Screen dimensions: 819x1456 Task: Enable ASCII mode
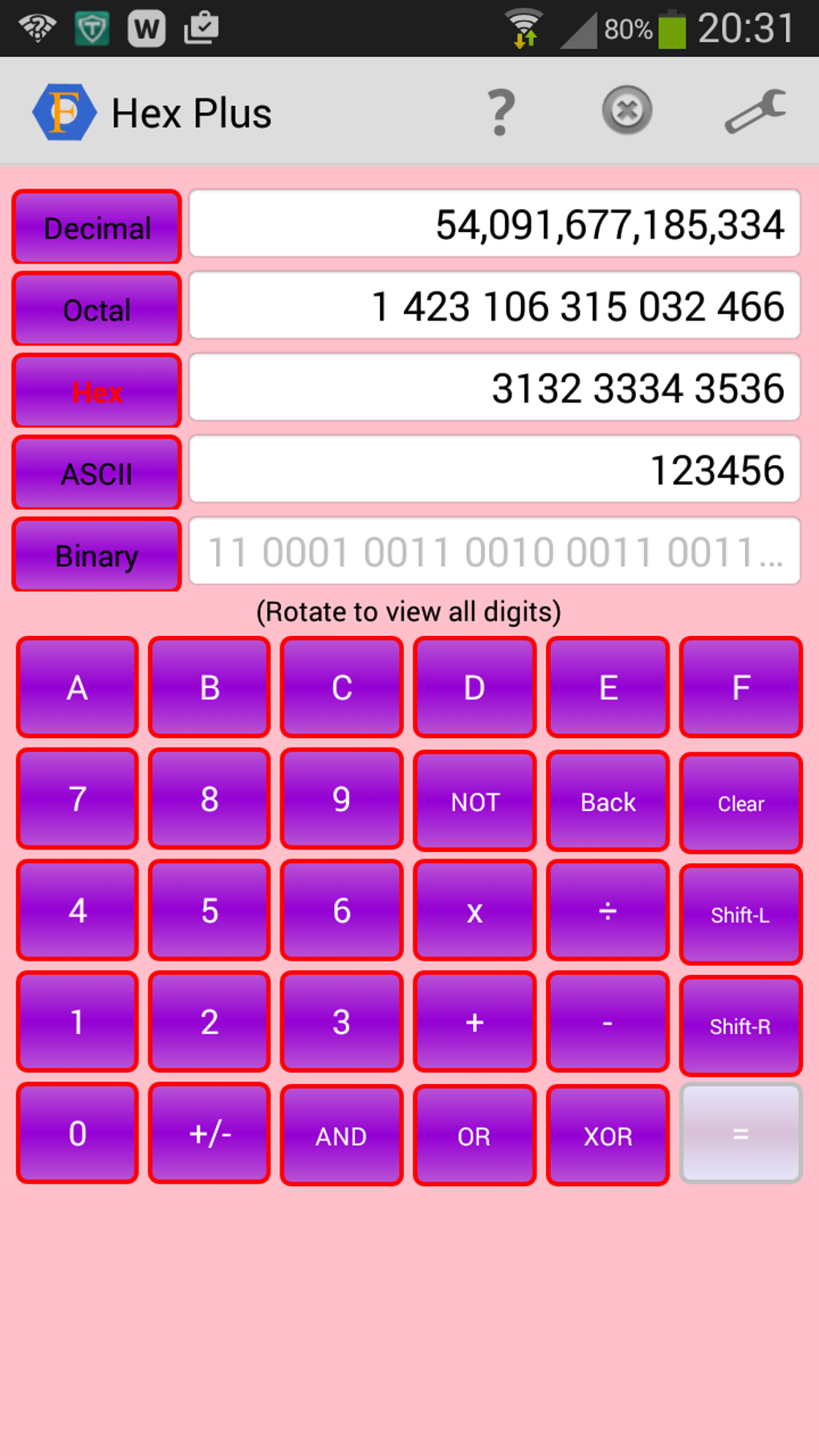pos(96,473)
